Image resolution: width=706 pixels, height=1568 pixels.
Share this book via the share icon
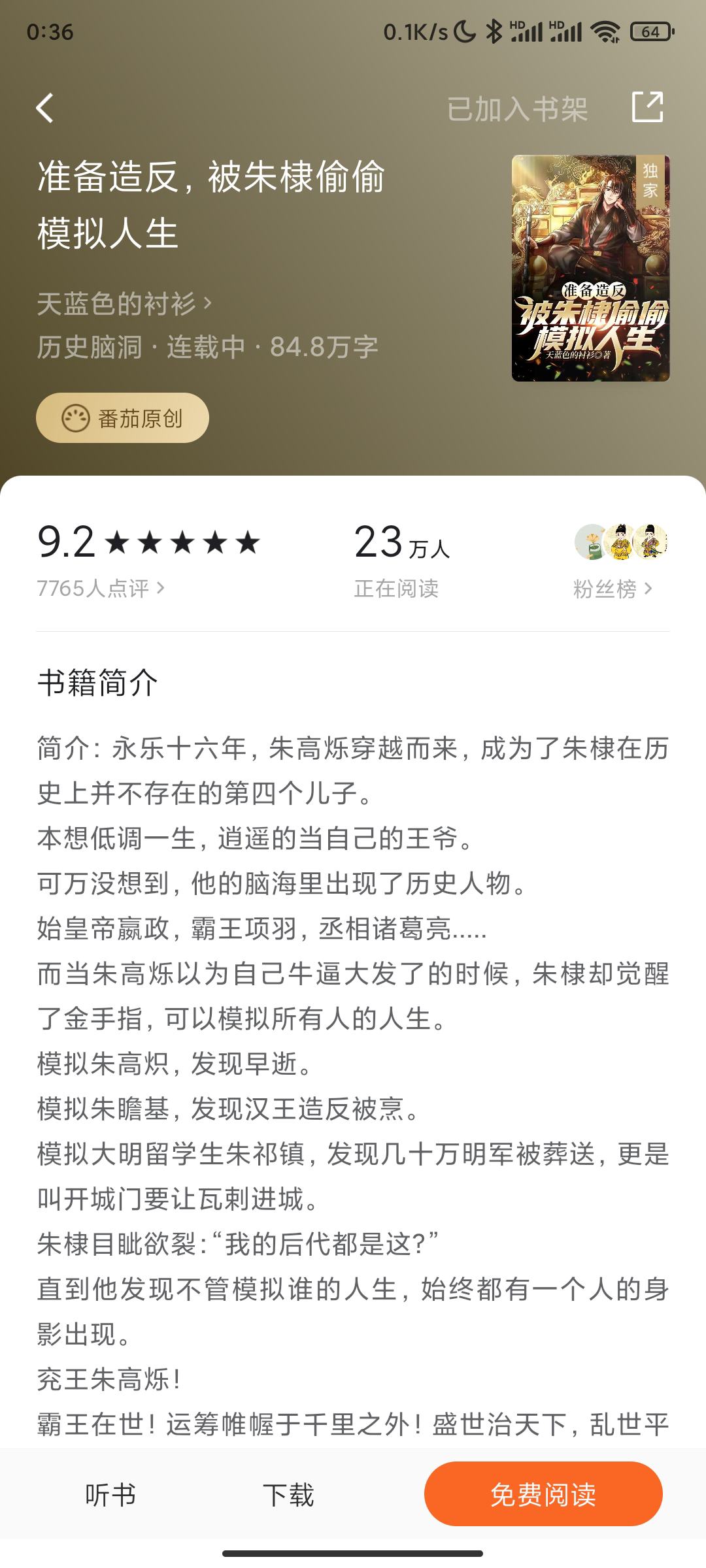[x=647, y=107]
